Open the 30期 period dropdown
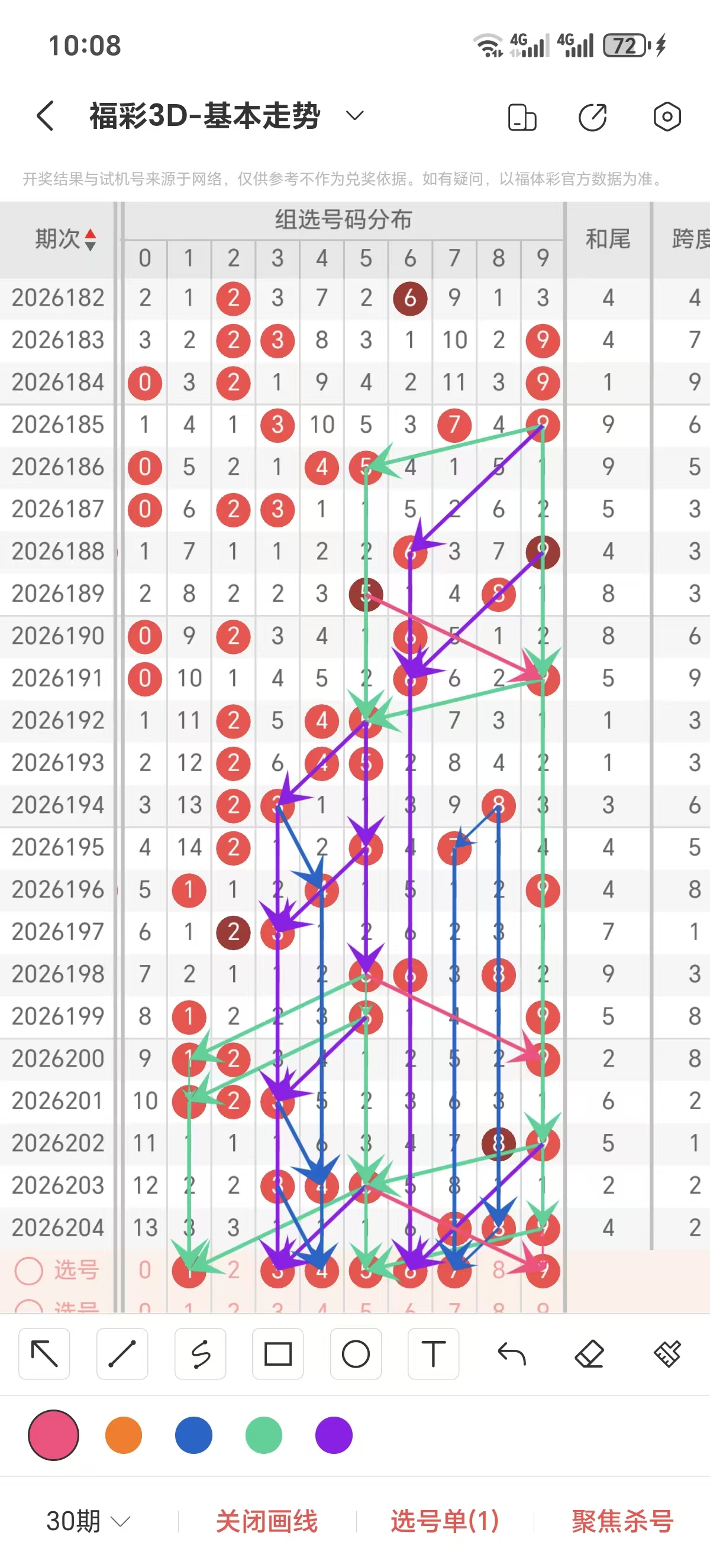Screen dimensions: 710x1568 [x=88, y=1521]
